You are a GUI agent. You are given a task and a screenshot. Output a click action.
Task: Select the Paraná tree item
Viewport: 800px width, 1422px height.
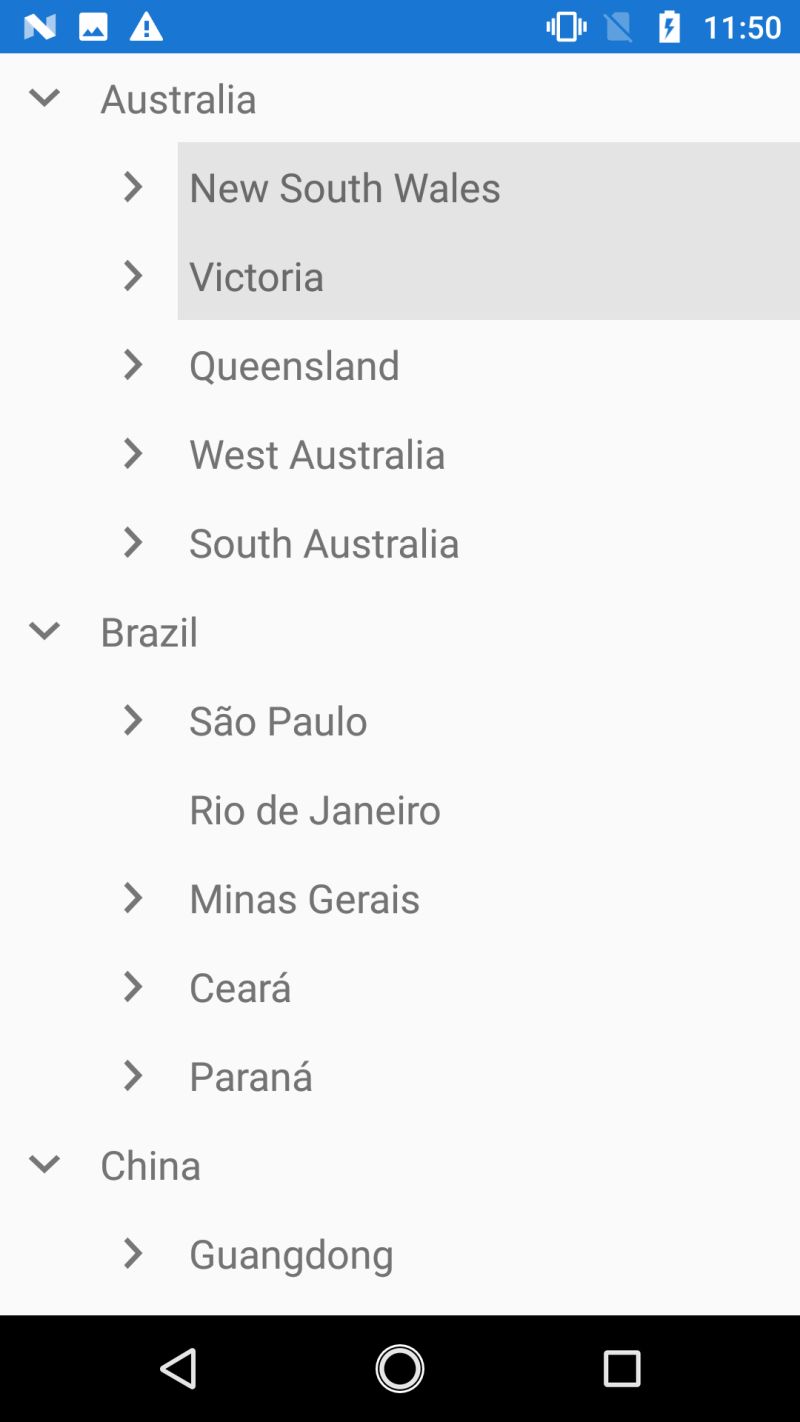(251, 1077)
